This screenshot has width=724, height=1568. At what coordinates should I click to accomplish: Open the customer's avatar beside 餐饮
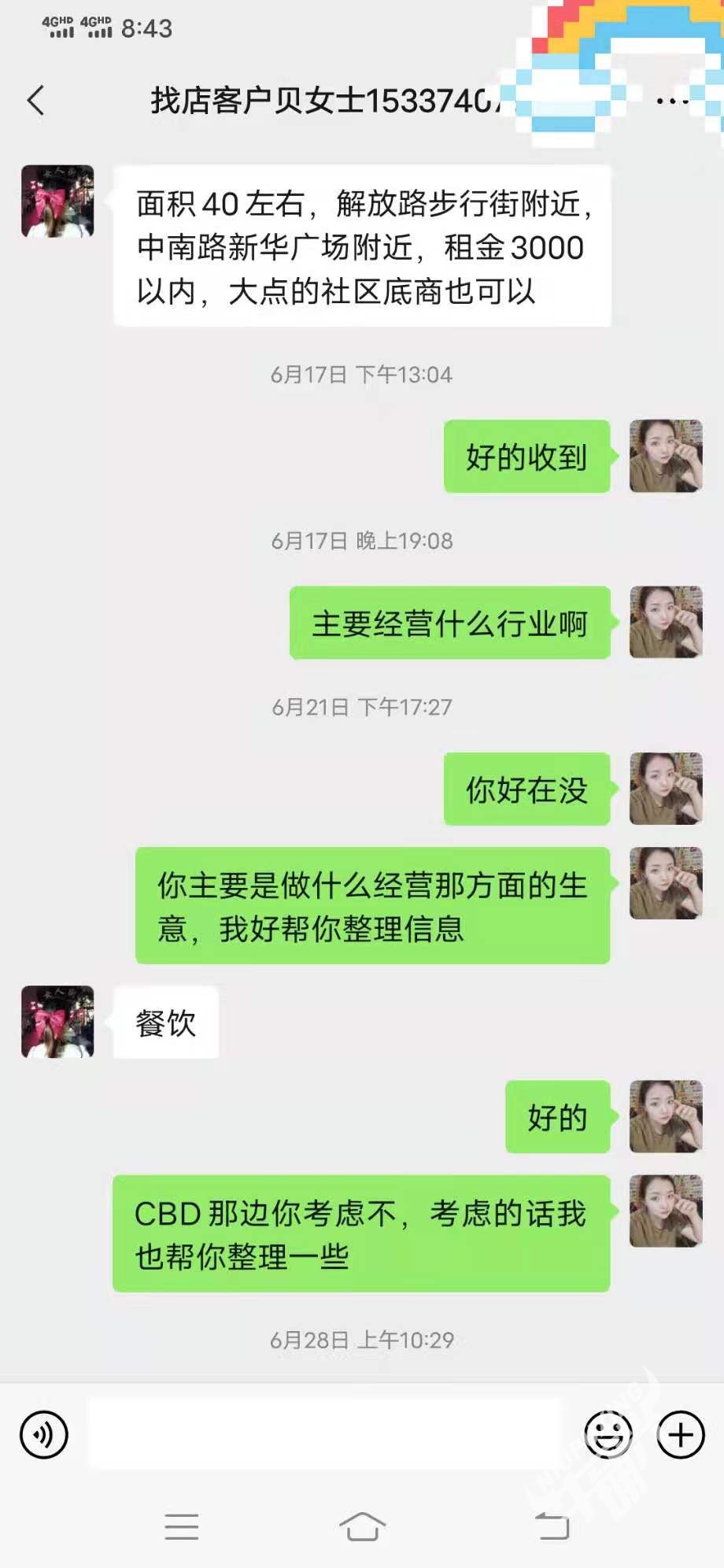pyautogui.click(x=57, y=1022)
